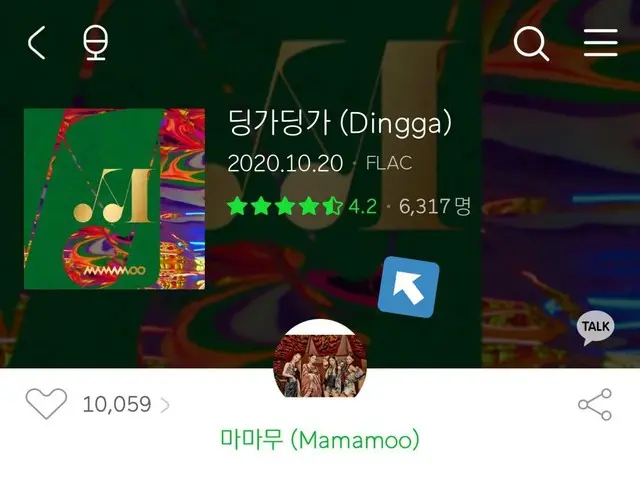View the 10,059 likes list
This screenshot has width=640, height=481.
pyautogui.click(x=125, y=404)
